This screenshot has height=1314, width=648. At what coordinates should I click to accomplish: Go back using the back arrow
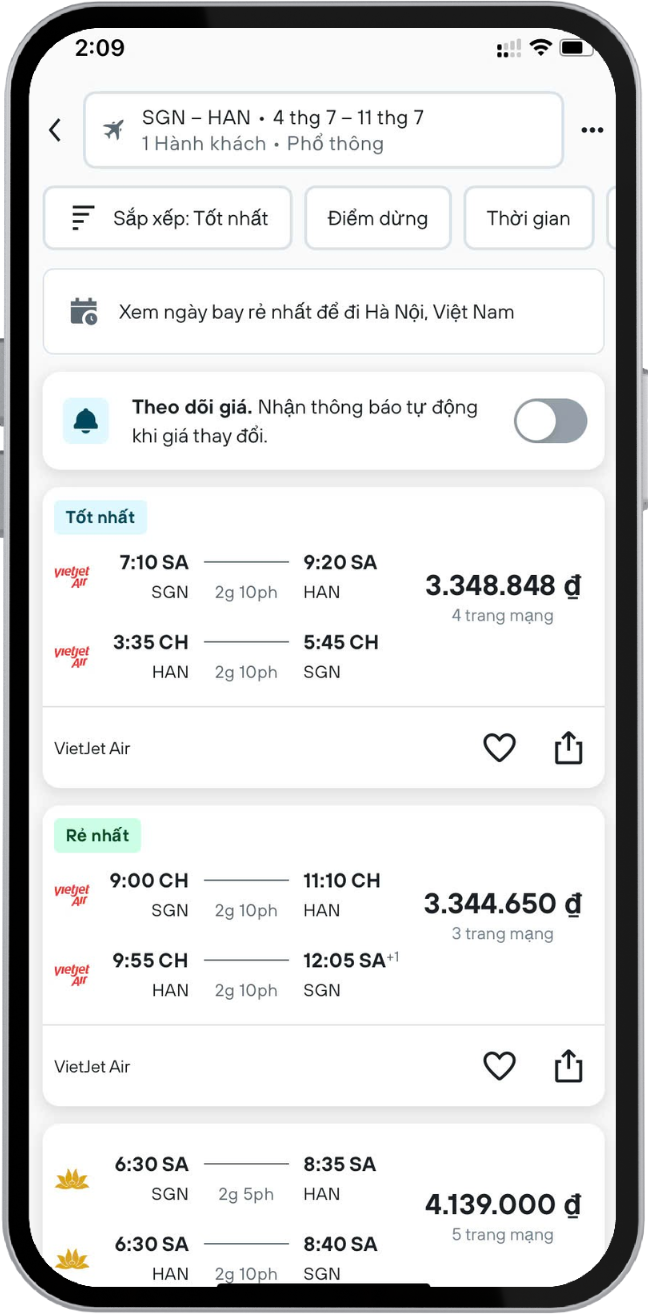coord(55,130)
